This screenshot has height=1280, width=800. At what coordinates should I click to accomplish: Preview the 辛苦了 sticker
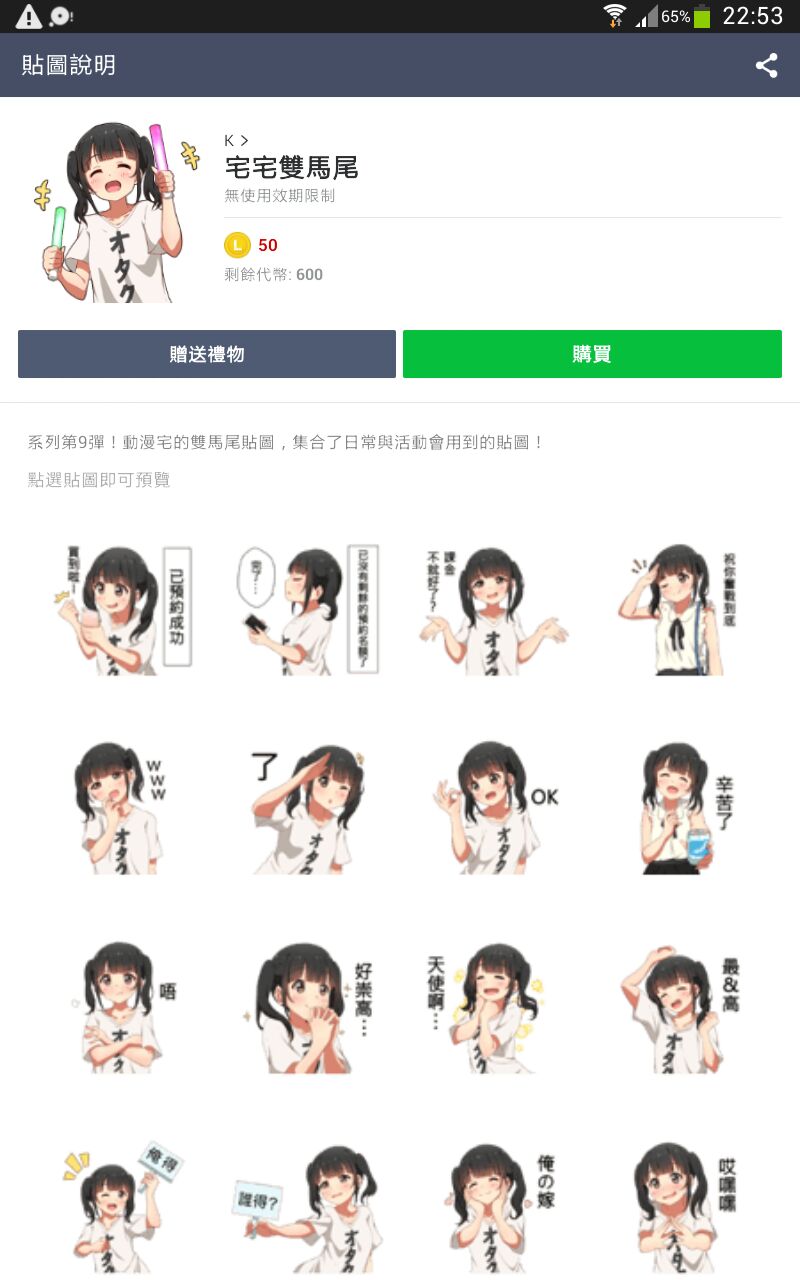(682, 808)
